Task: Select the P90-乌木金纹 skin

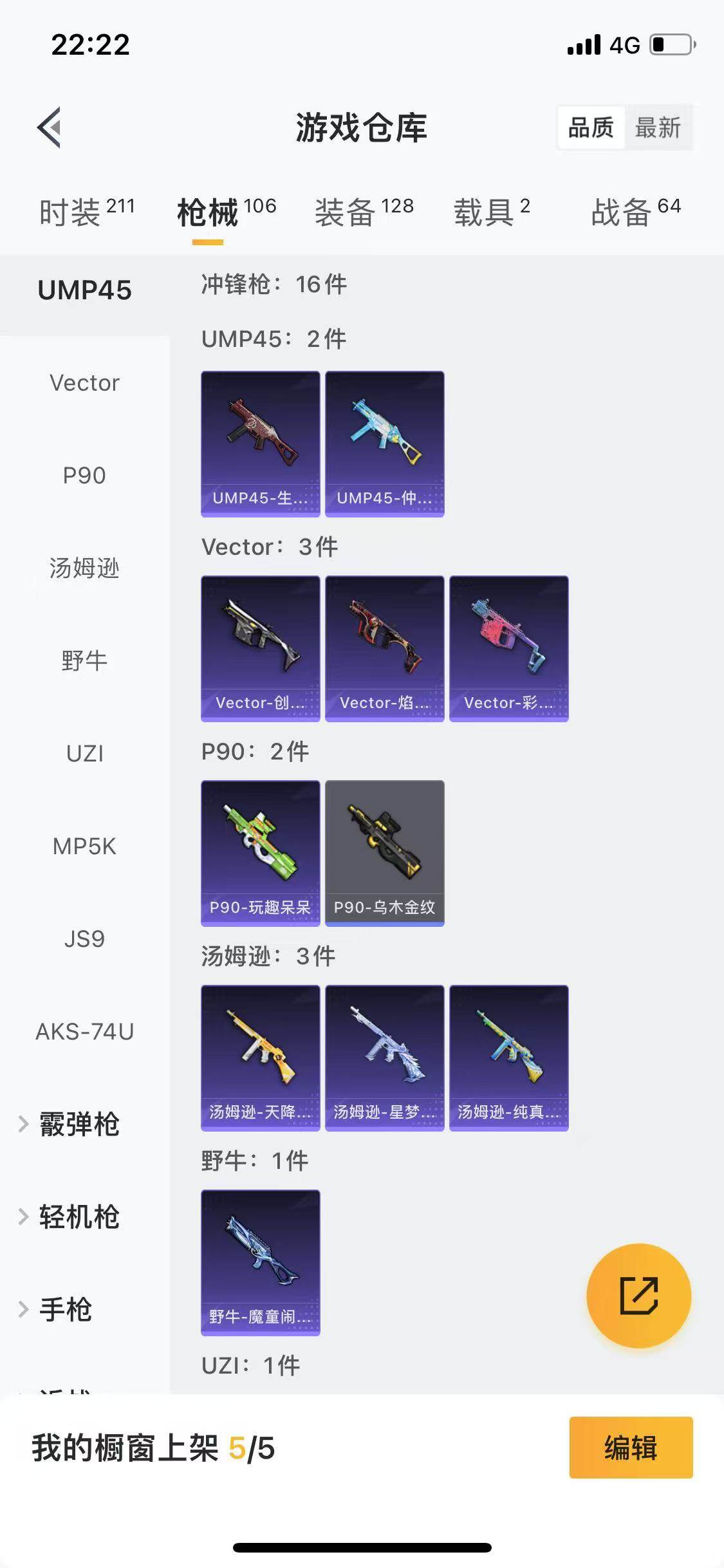Action: pos(384,852)
